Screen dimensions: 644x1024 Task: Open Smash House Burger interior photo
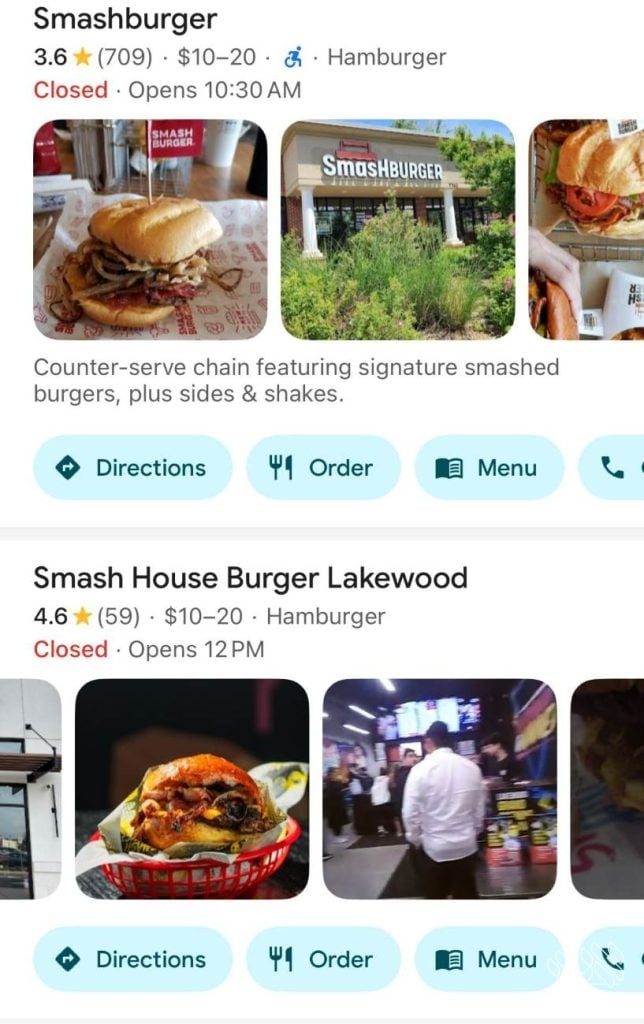[439, 789]
